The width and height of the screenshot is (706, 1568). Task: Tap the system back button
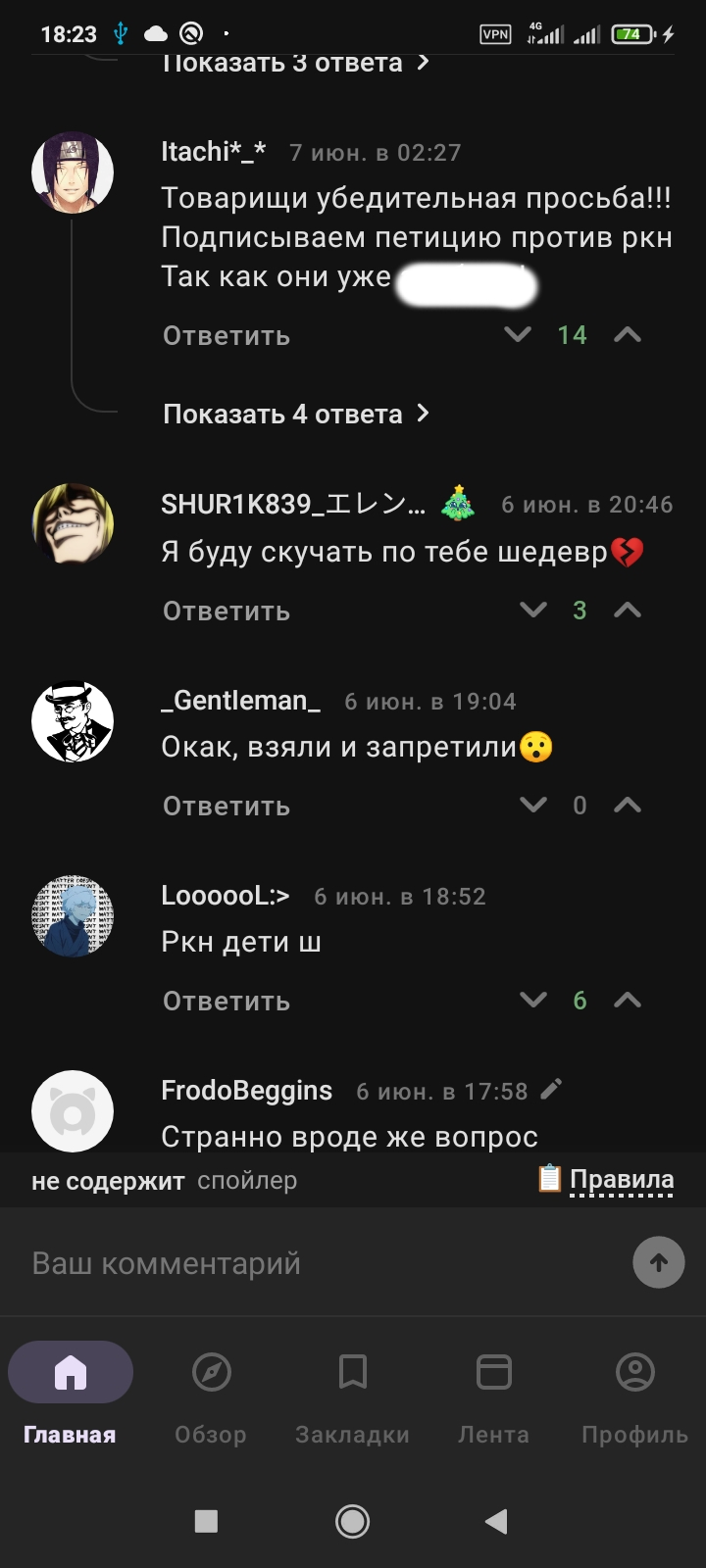[496, 1521]
